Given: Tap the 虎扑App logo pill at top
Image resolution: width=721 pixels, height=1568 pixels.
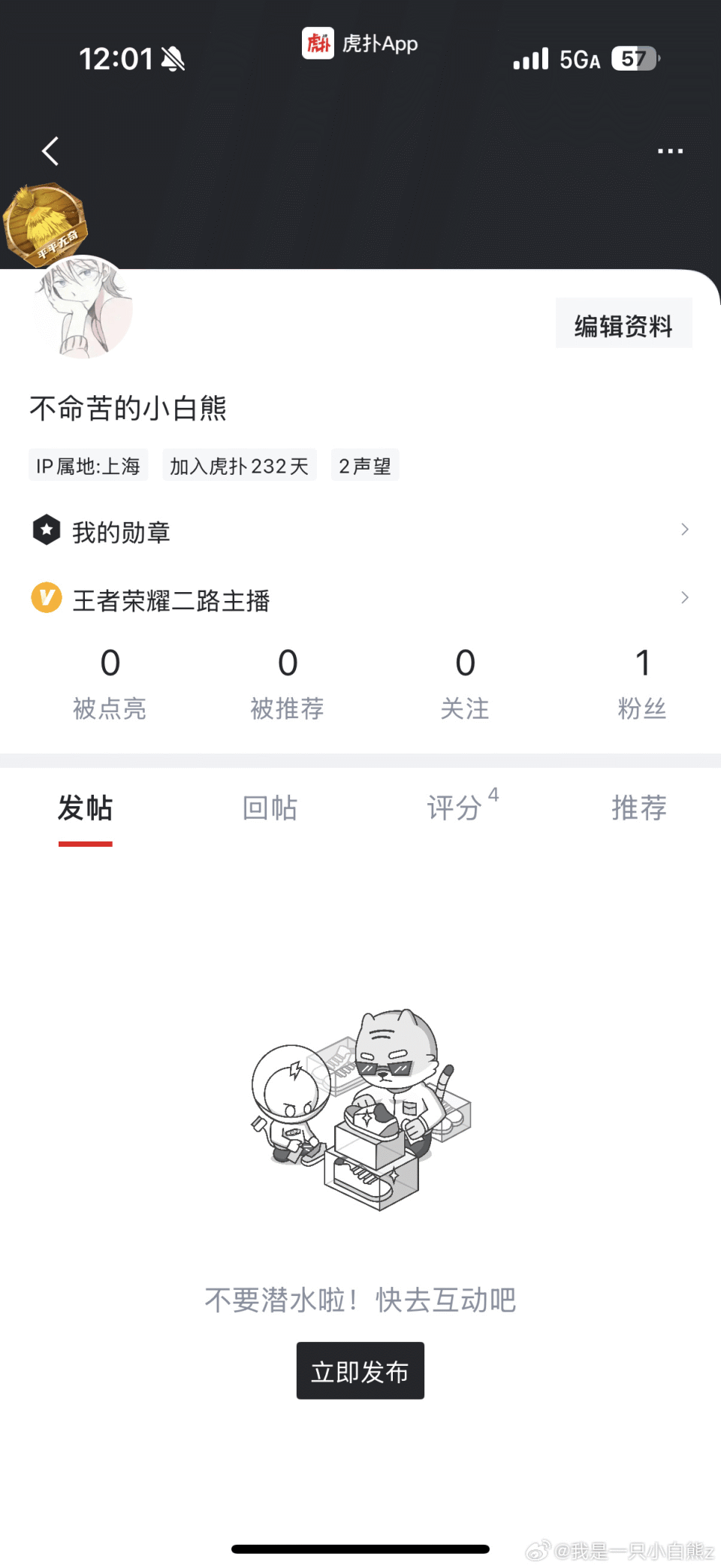Looking at the screenshot, I should (x=359, y=44).
